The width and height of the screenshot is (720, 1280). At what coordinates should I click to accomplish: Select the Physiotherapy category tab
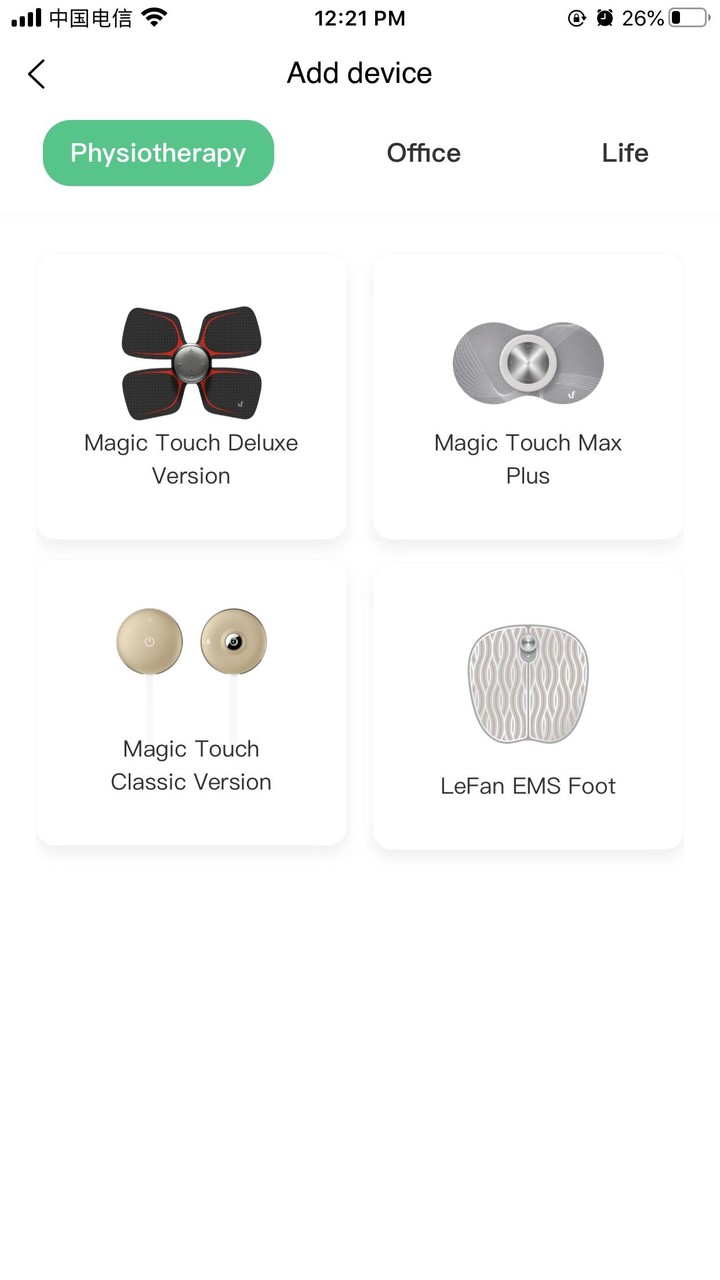(x=157, y=153)
